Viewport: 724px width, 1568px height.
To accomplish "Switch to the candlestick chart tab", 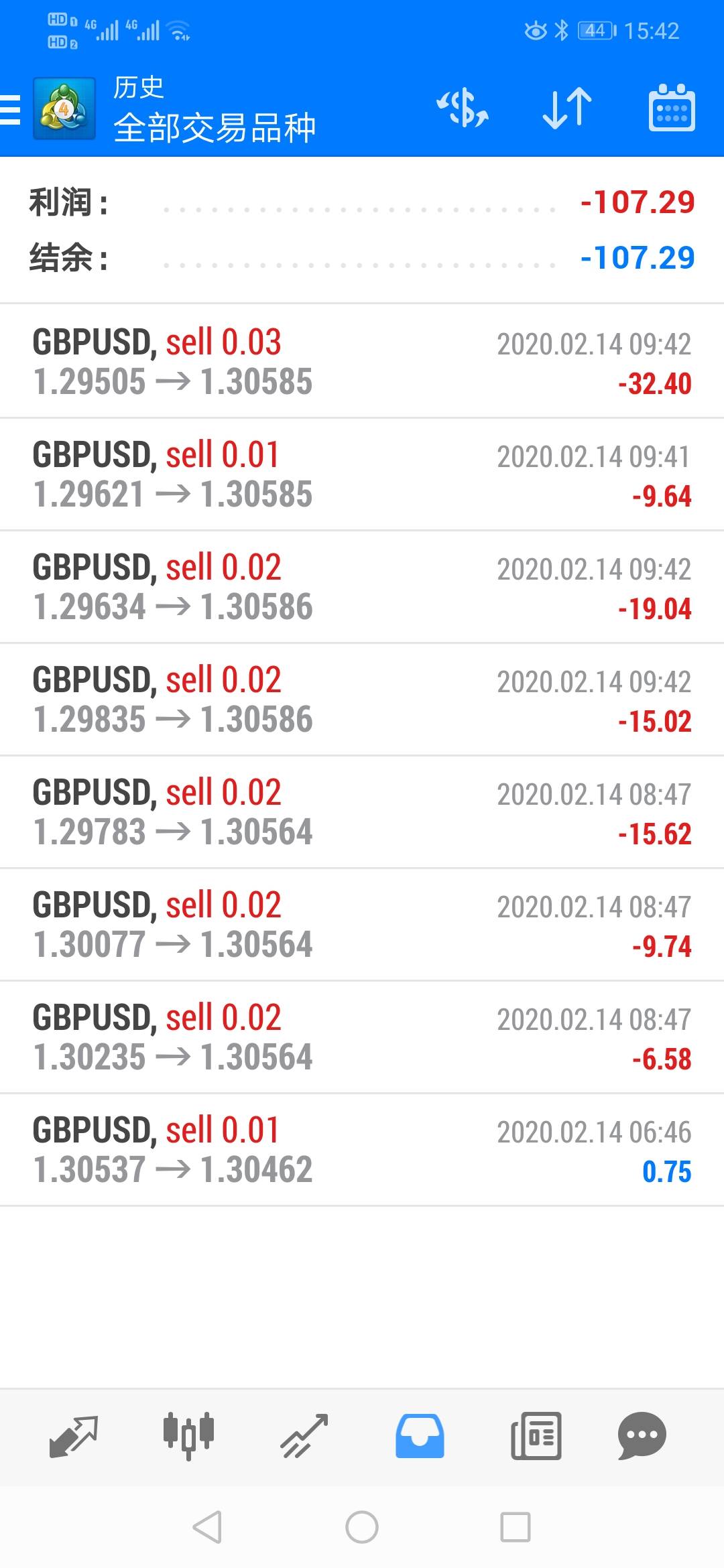I will 188,1436.
